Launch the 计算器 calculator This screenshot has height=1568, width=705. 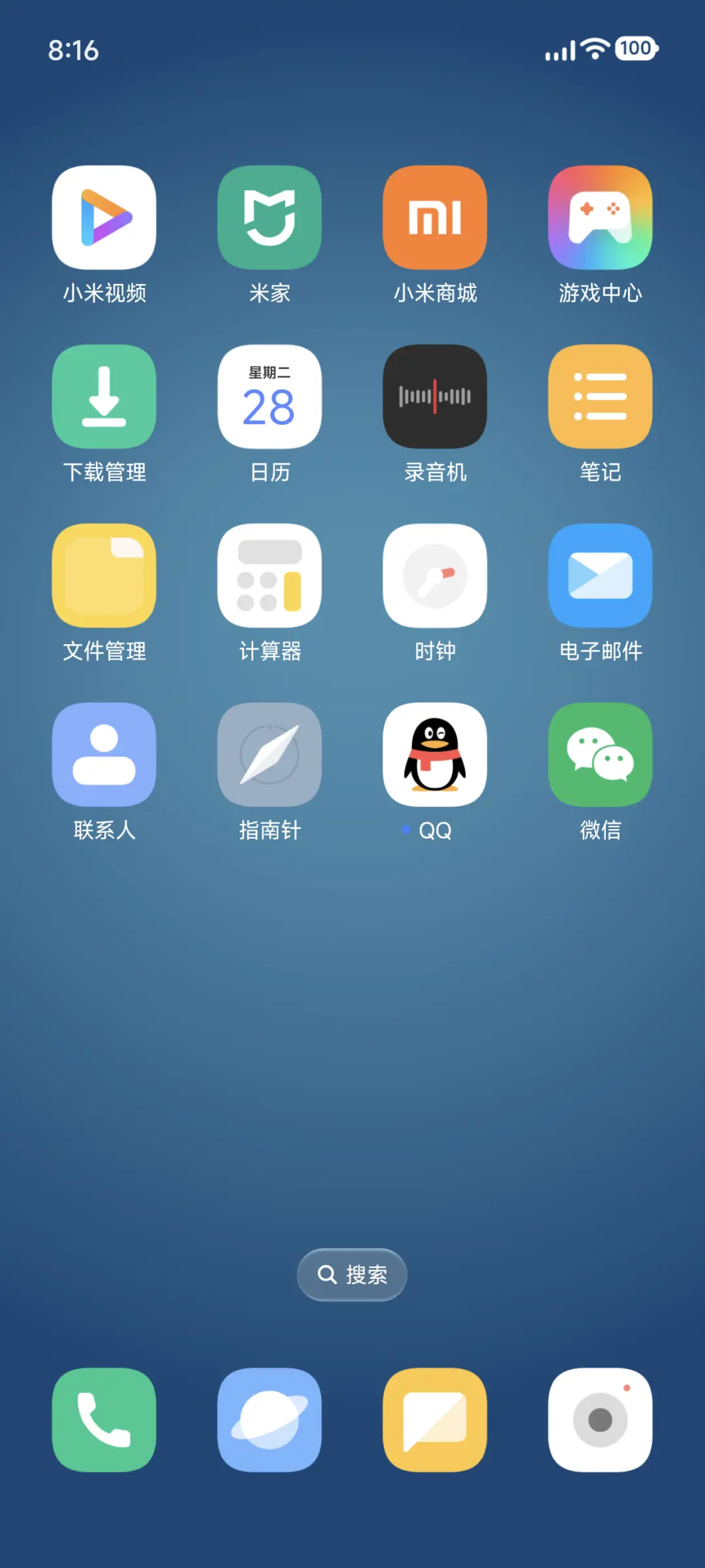270,574
